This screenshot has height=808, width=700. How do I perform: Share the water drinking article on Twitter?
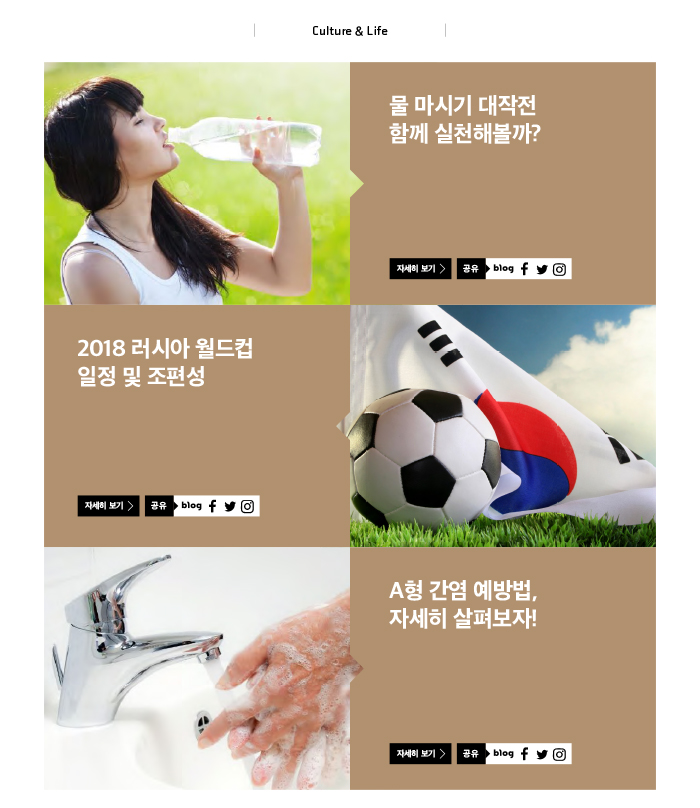tap(542, 269)
